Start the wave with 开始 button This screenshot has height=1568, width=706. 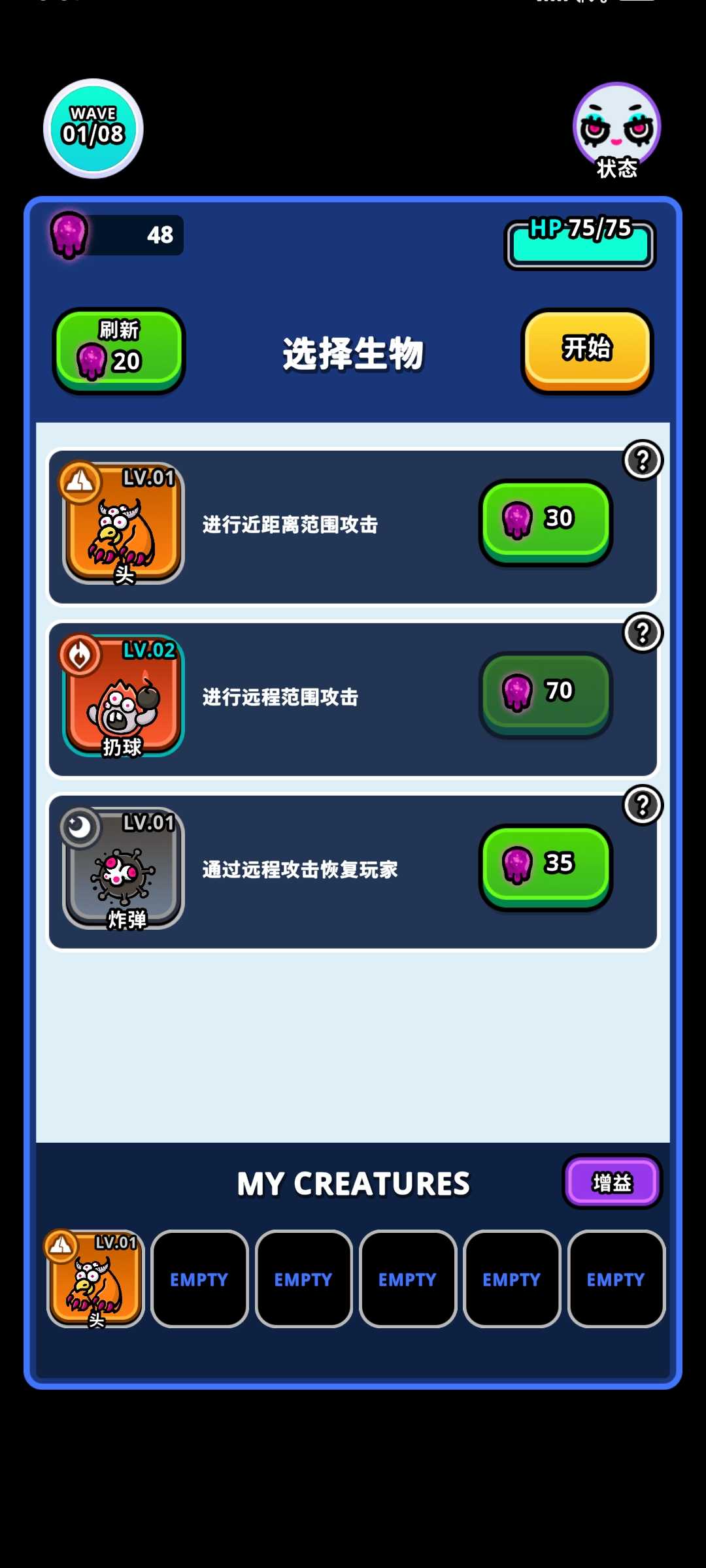pos(587,350)
